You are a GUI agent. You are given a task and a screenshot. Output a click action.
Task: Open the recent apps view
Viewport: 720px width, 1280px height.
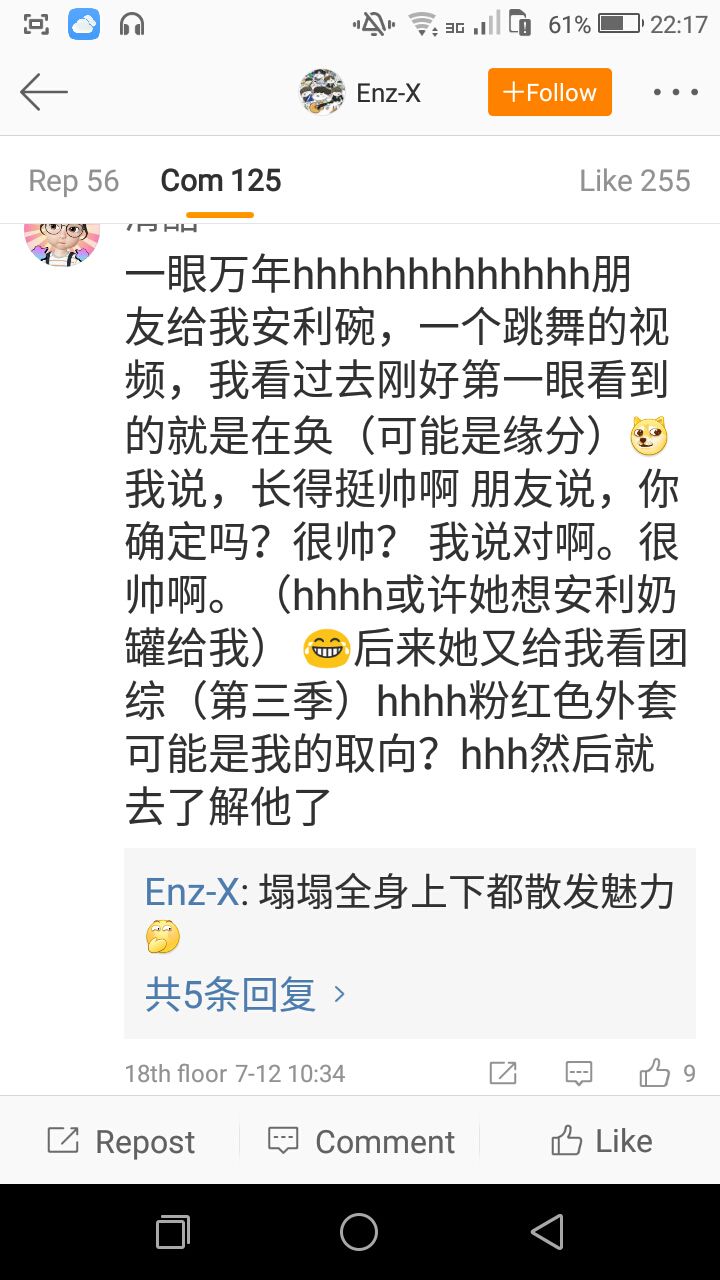coord(173,1232)
